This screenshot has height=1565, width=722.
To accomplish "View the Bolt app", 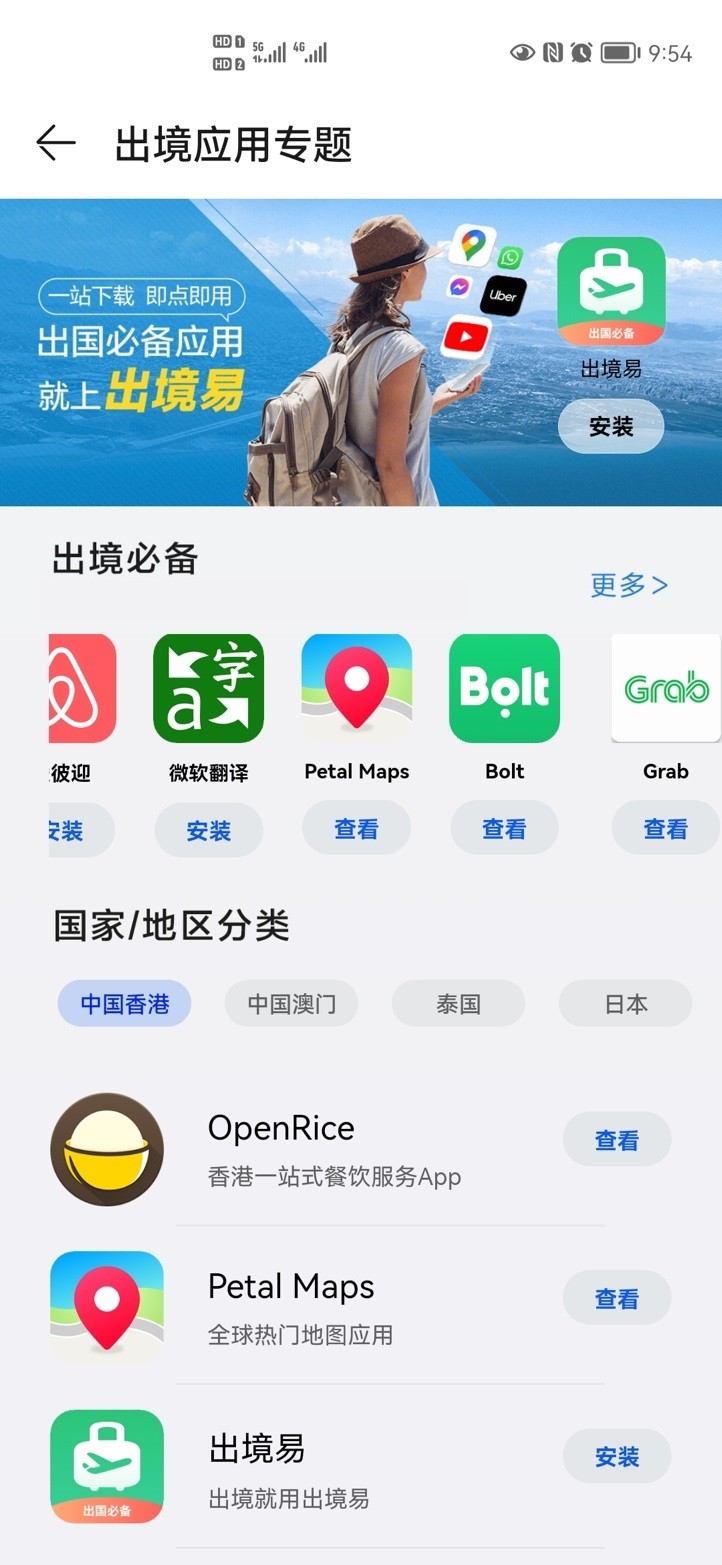I will click(x=504, y=829).
